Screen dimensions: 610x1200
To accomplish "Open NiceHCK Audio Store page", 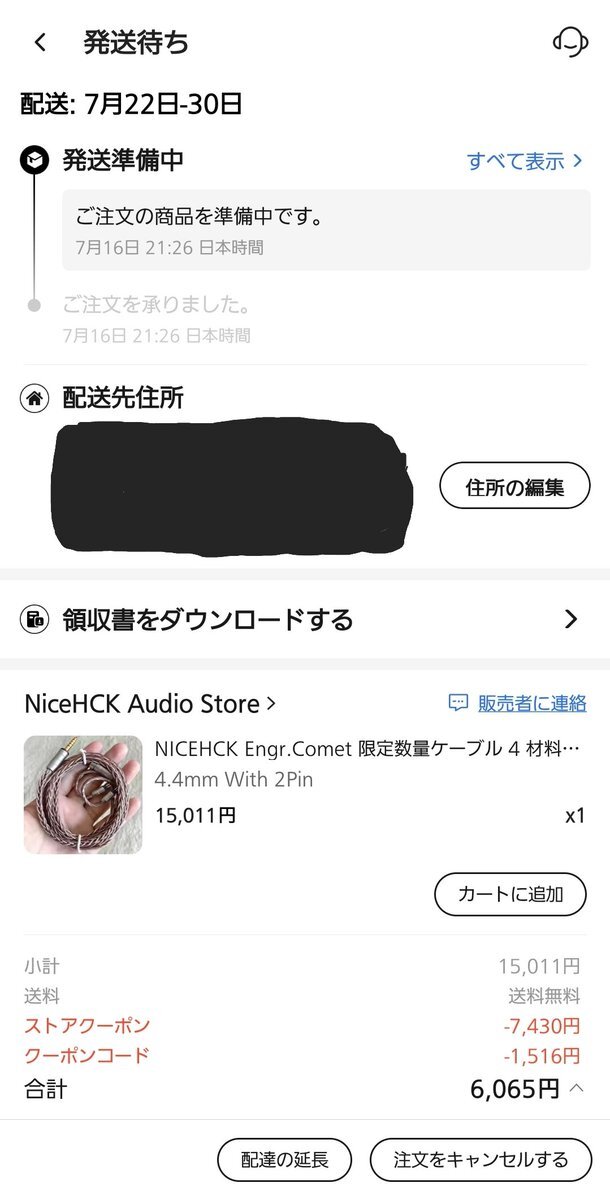I will [x=150, y=703].
